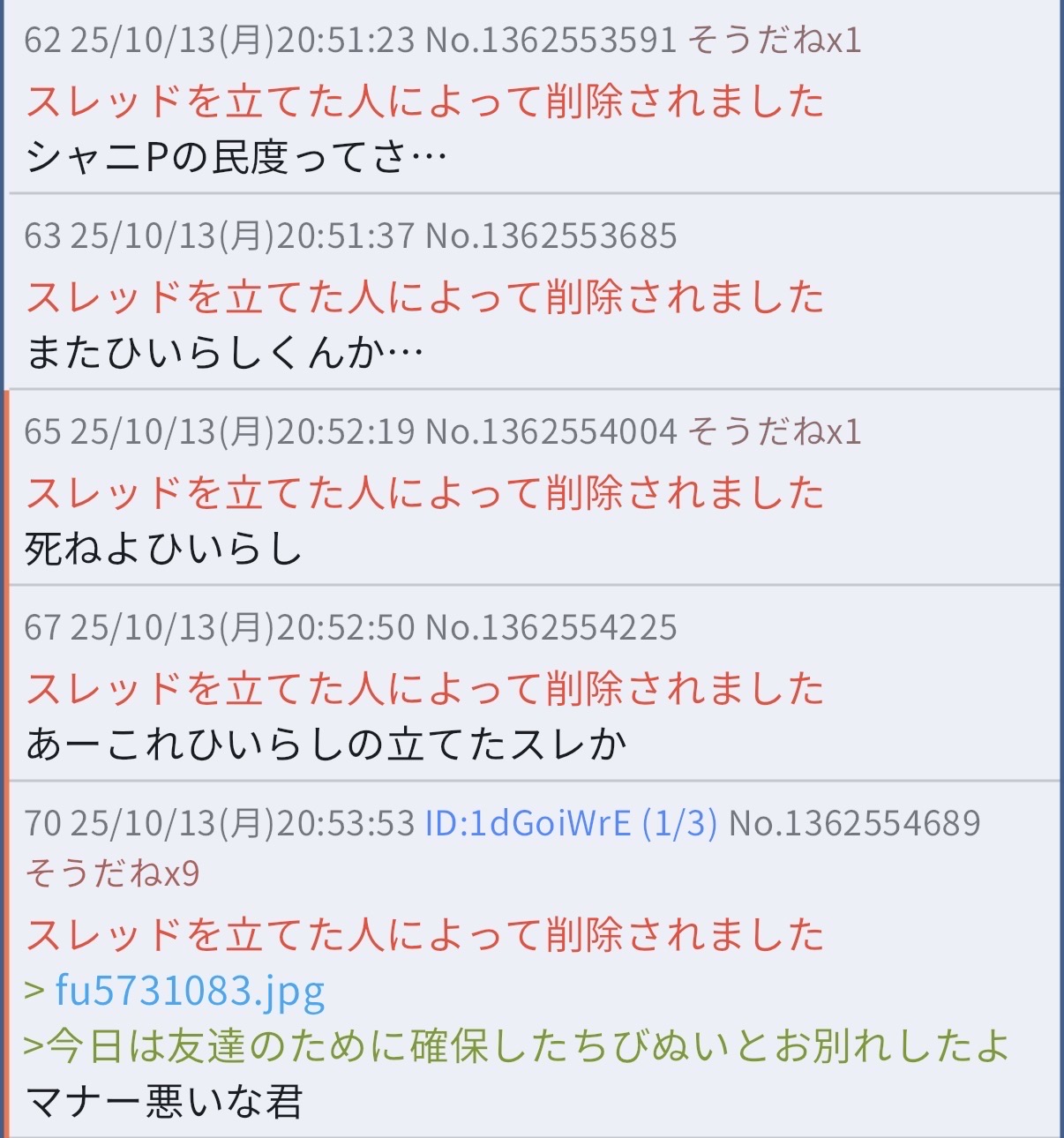Viewport: 1064px width, 1138px height.
Task: Open the fu5731083.jpg file link
Action: point(190,991)
